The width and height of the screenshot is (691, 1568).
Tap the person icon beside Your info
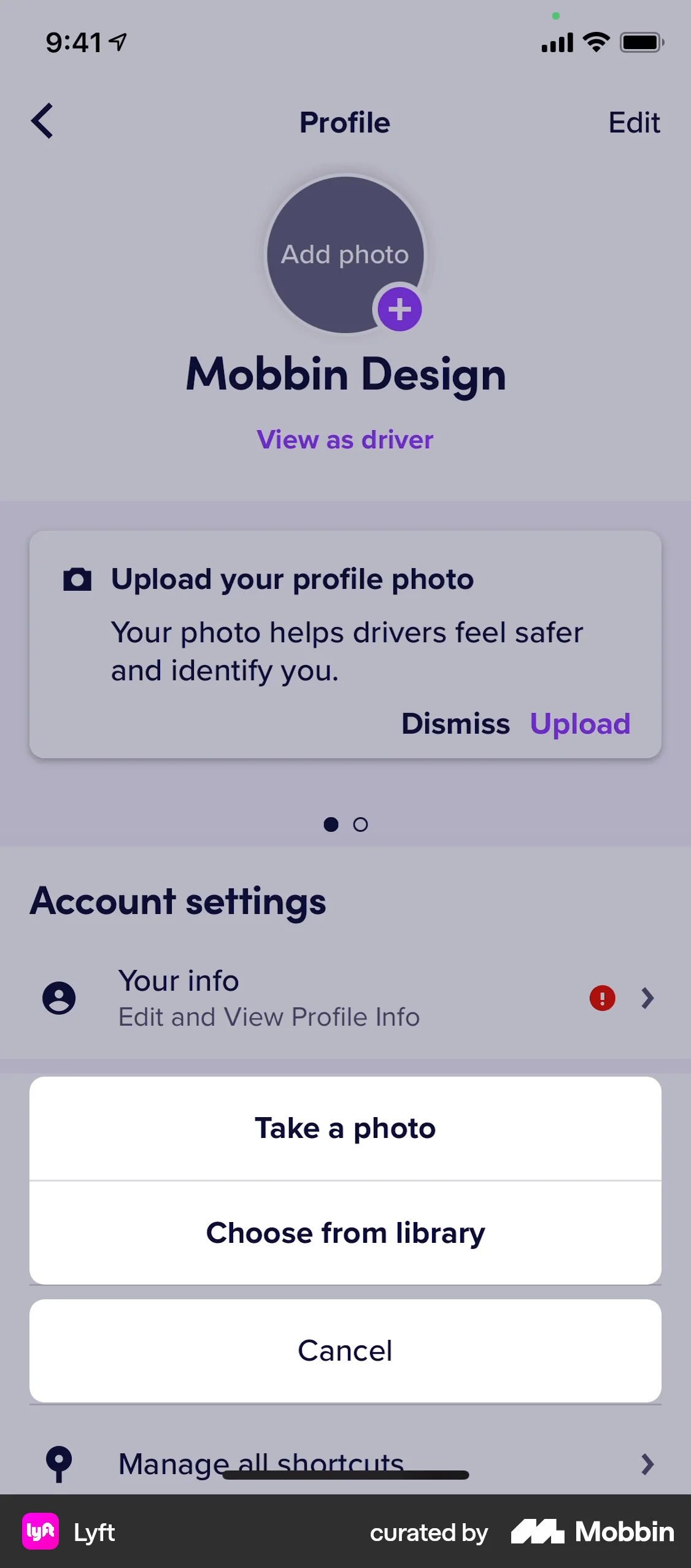tap(59, 997)
